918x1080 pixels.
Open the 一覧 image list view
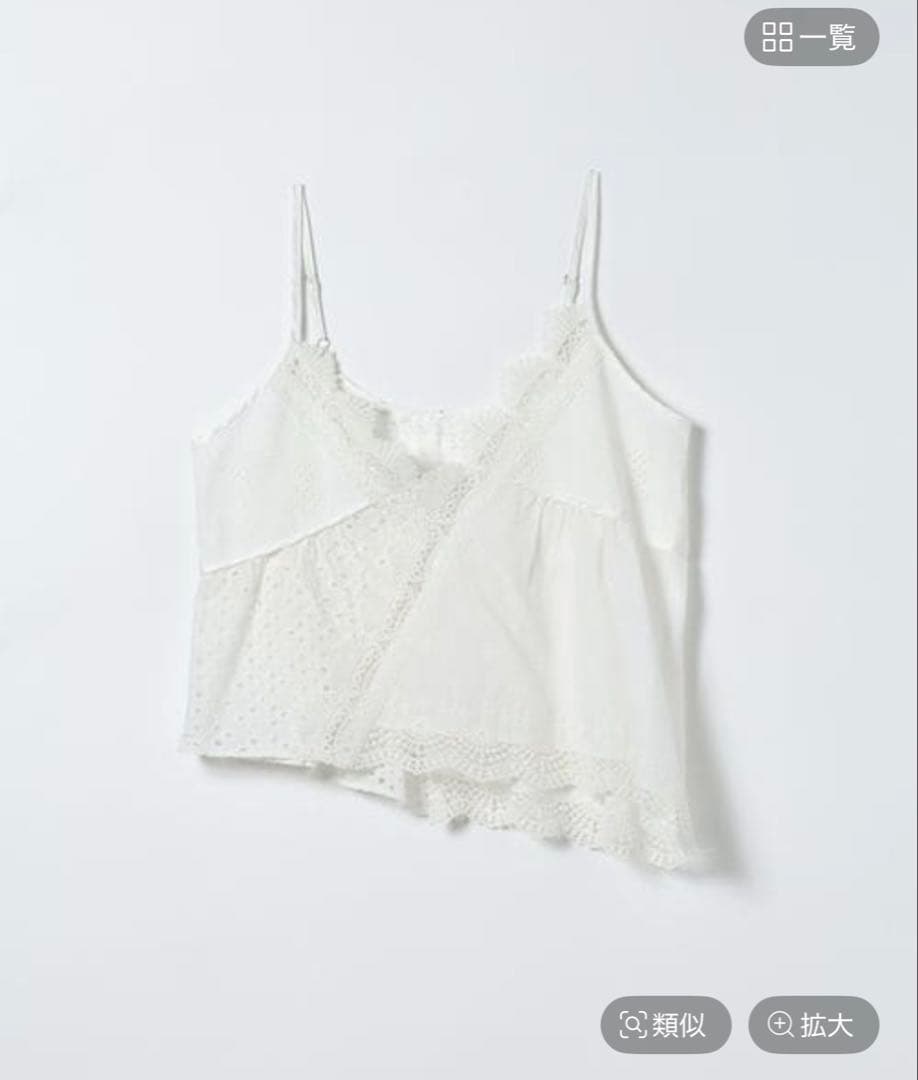tap(811, 37)
